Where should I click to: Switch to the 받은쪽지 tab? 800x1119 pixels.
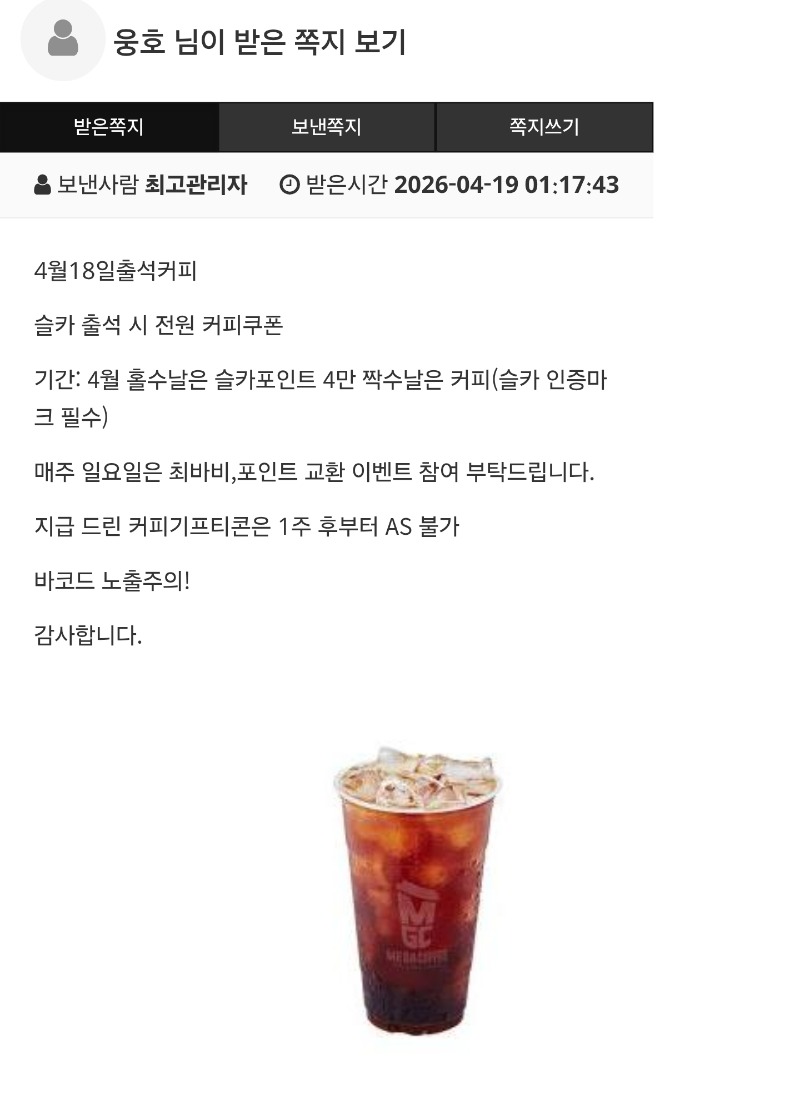[109, 127]
